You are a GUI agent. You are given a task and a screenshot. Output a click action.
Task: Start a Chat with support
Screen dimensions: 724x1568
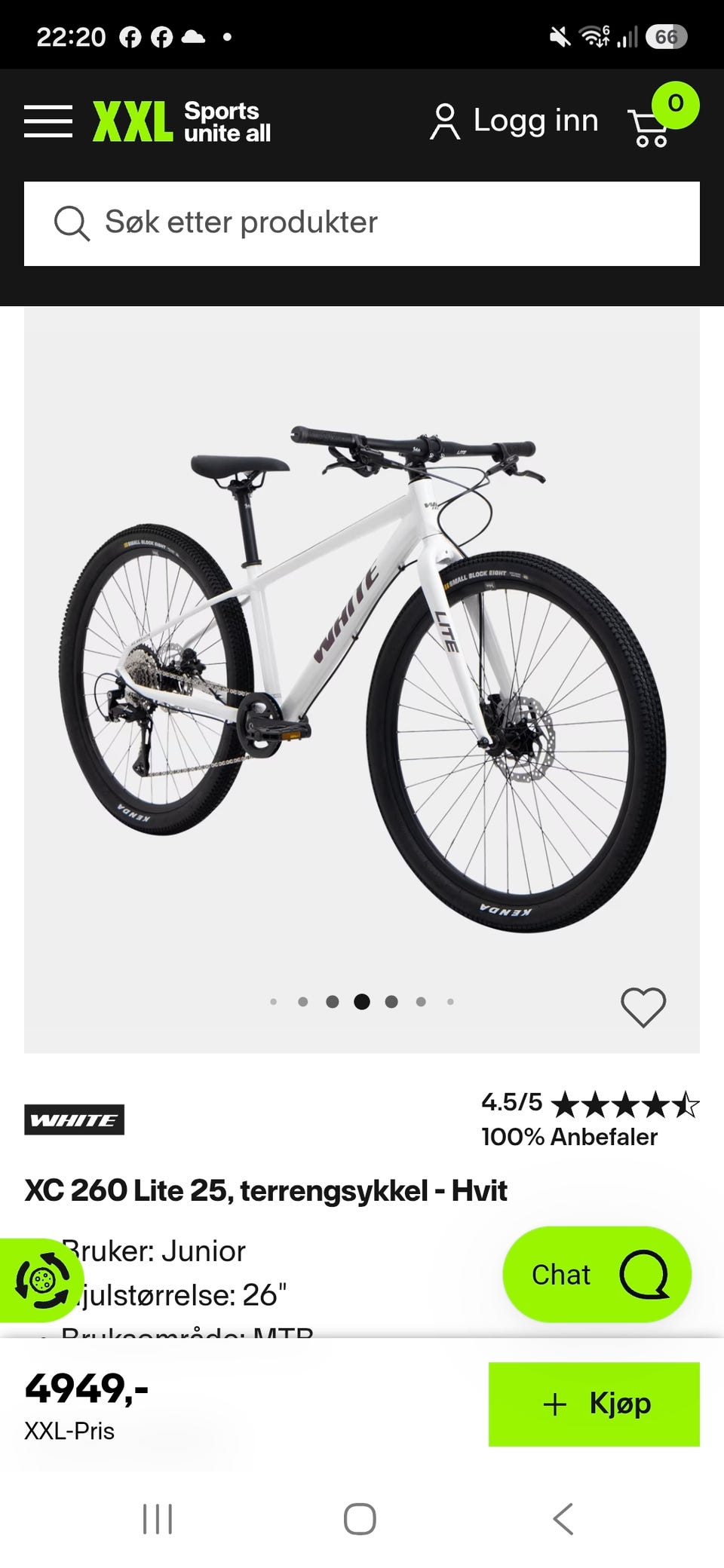(x=597, y=1274)
